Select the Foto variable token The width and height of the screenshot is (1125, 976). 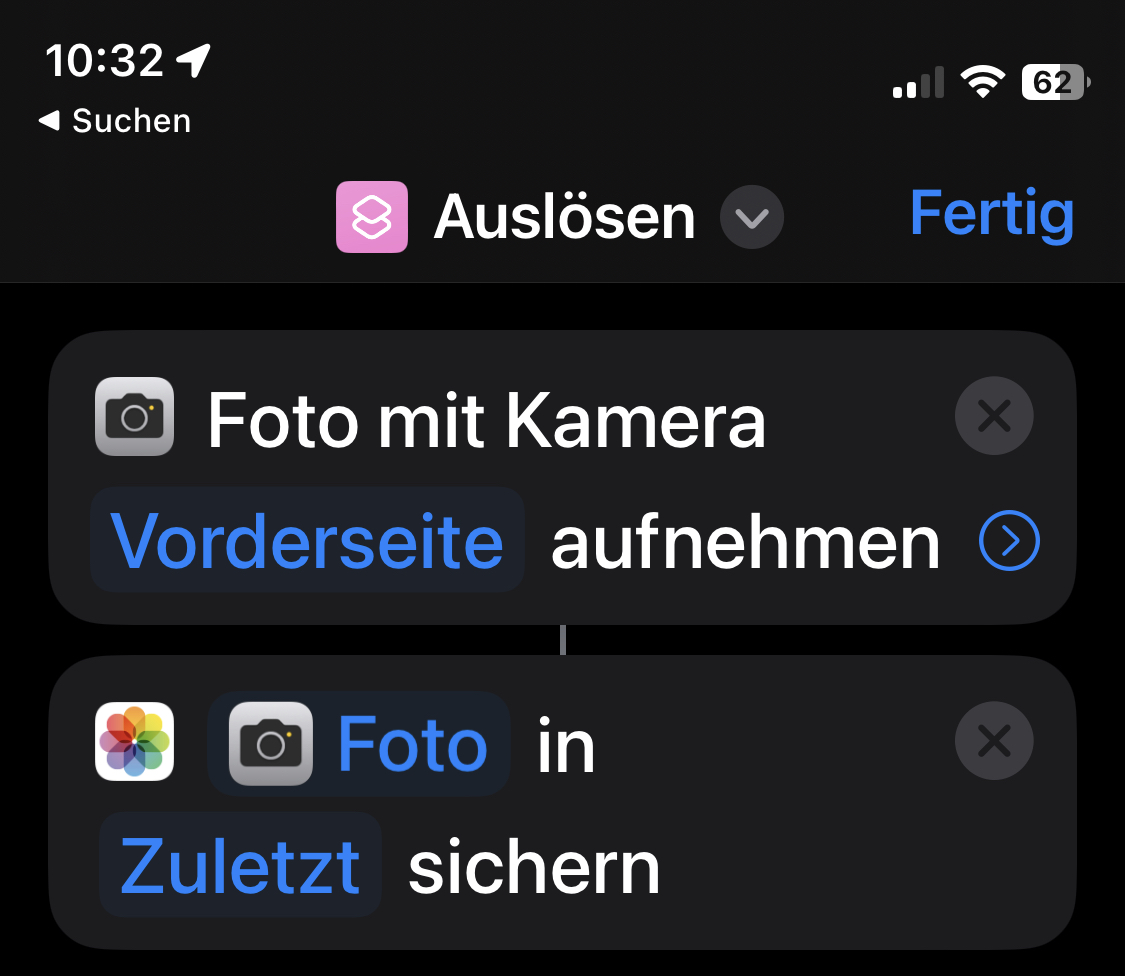click(x=360, y=744)
